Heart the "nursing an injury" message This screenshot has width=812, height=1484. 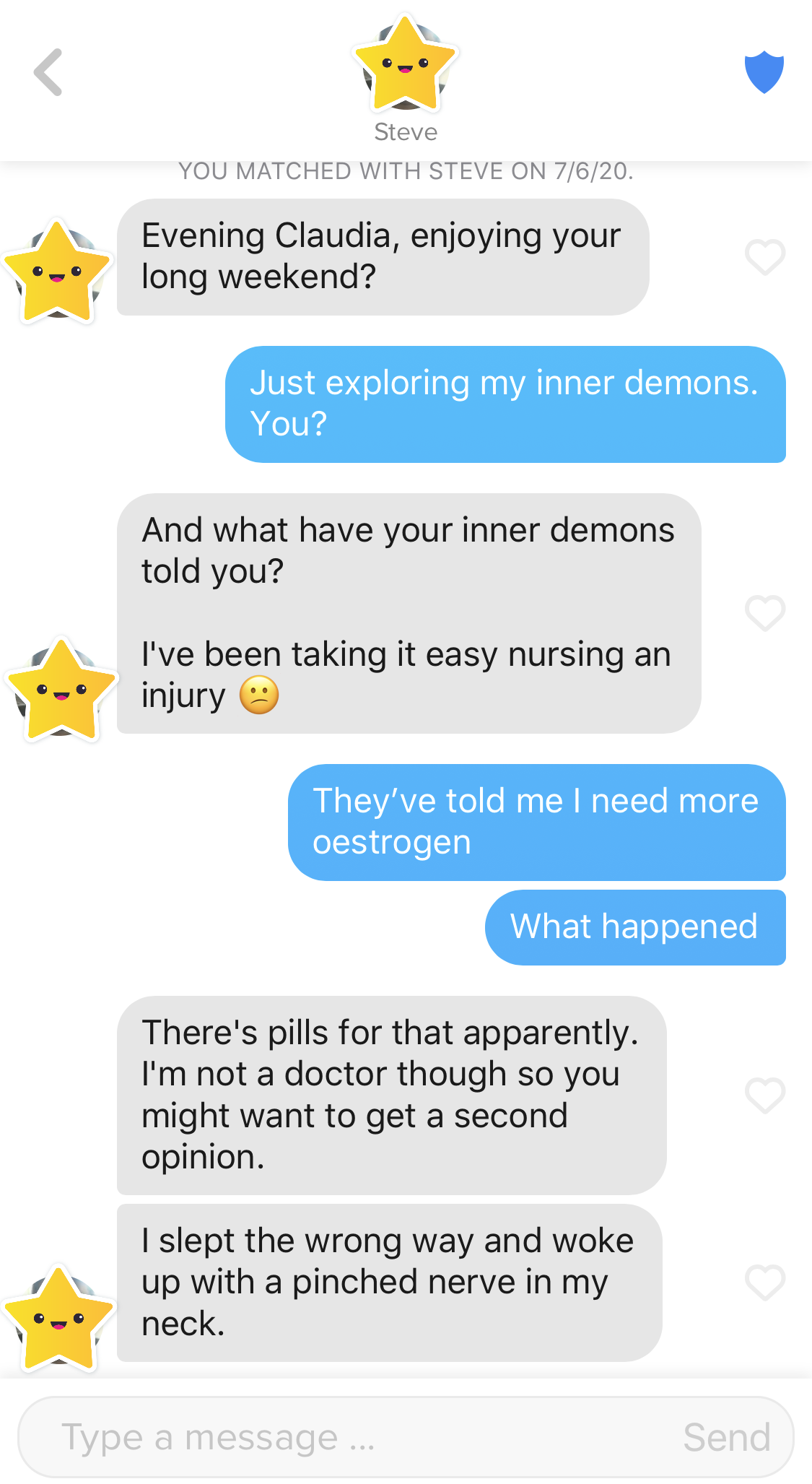pos(764,613)
